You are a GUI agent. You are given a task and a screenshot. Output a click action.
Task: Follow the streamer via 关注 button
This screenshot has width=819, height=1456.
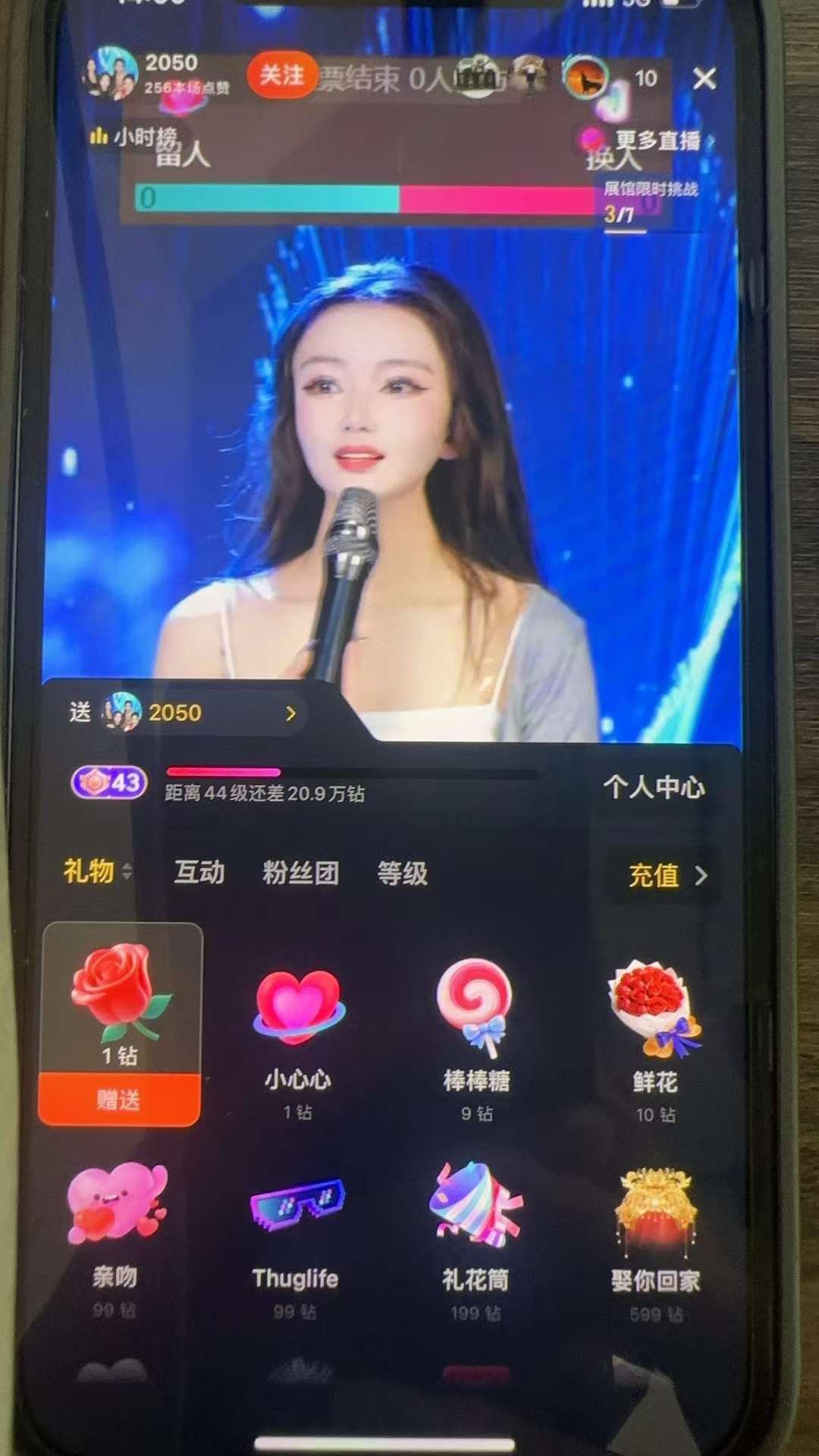[x=281, y=75]
